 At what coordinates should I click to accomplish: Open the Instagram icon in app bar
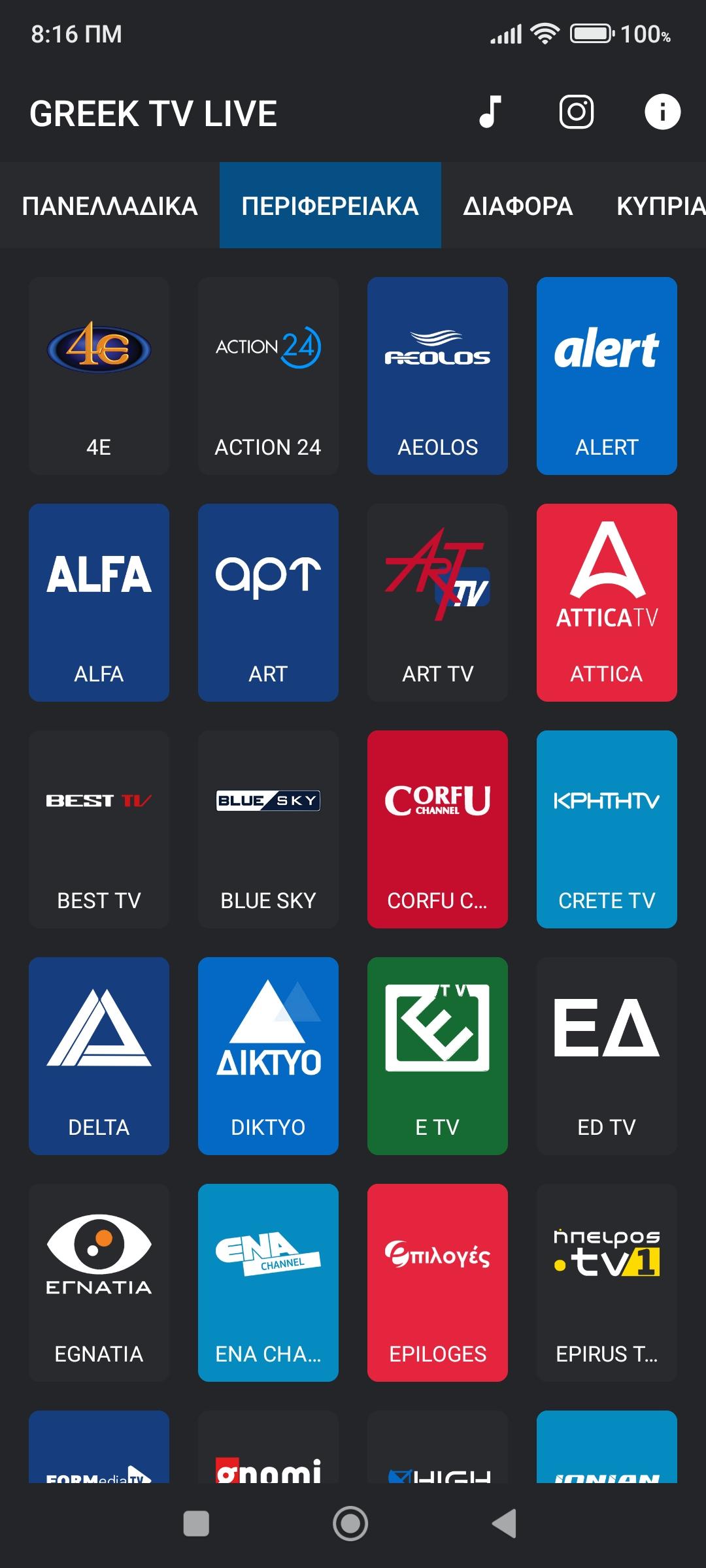tap(577, 112)
